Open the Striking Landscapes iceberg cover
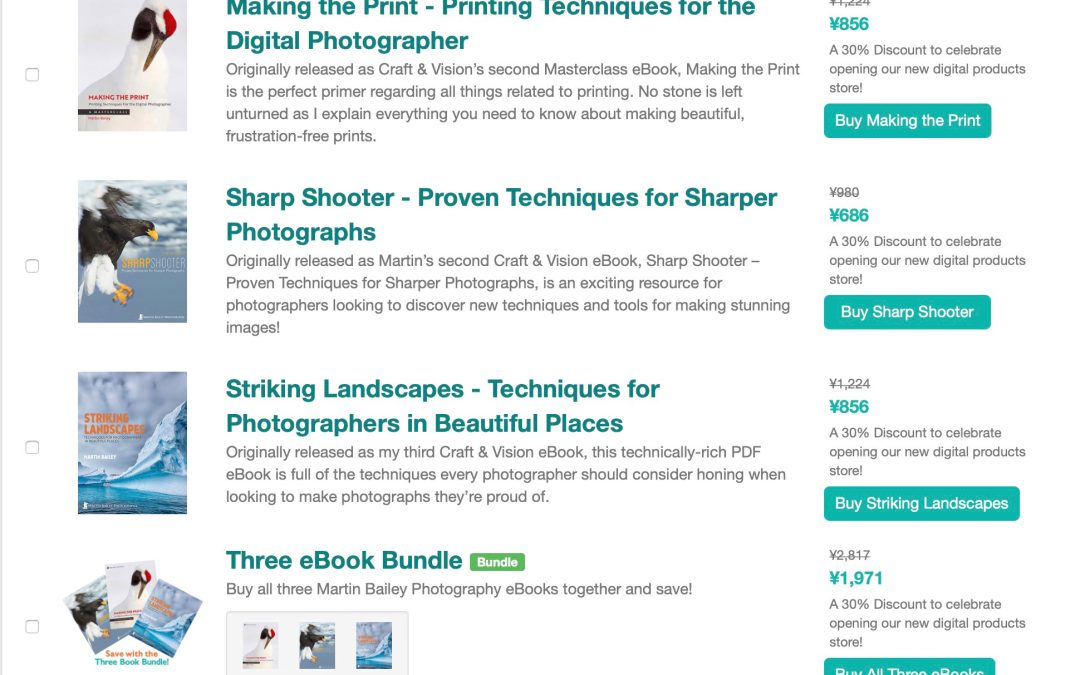Viewport: 1080px width, 675px height. 132,442
